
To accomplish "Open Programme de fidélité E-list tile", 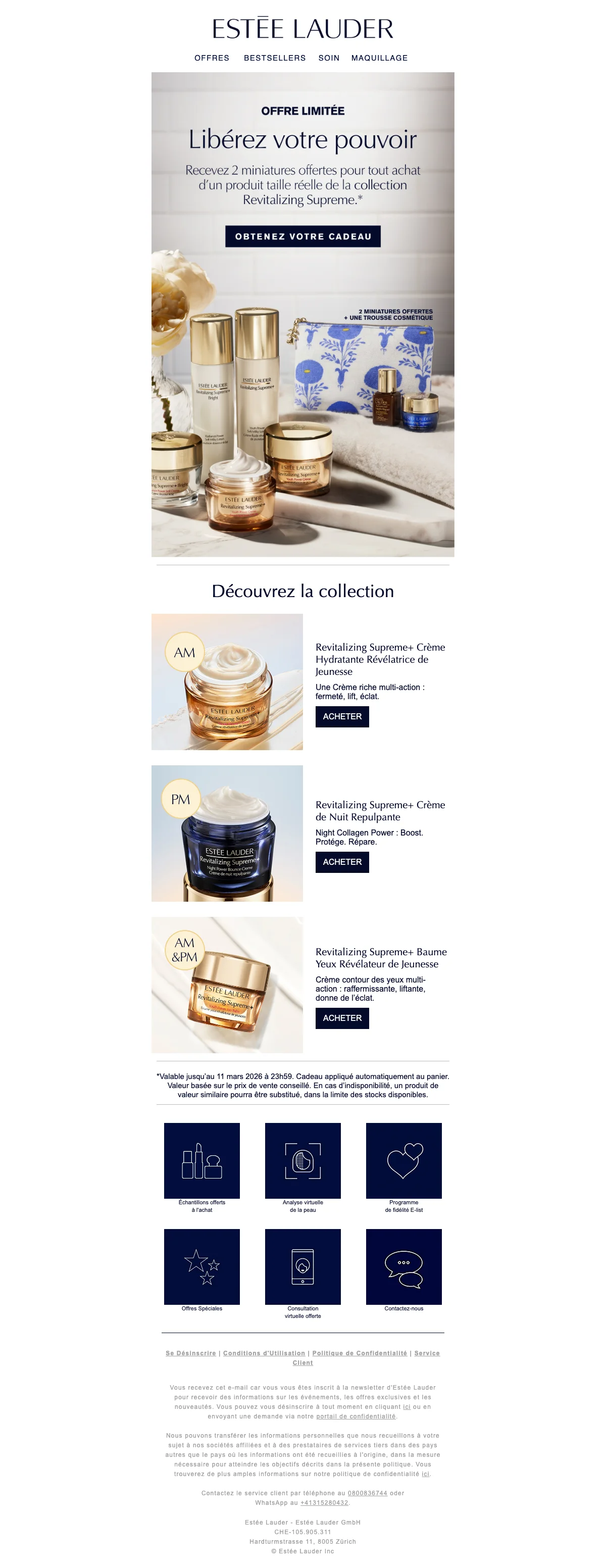I will pos(403,1160).
